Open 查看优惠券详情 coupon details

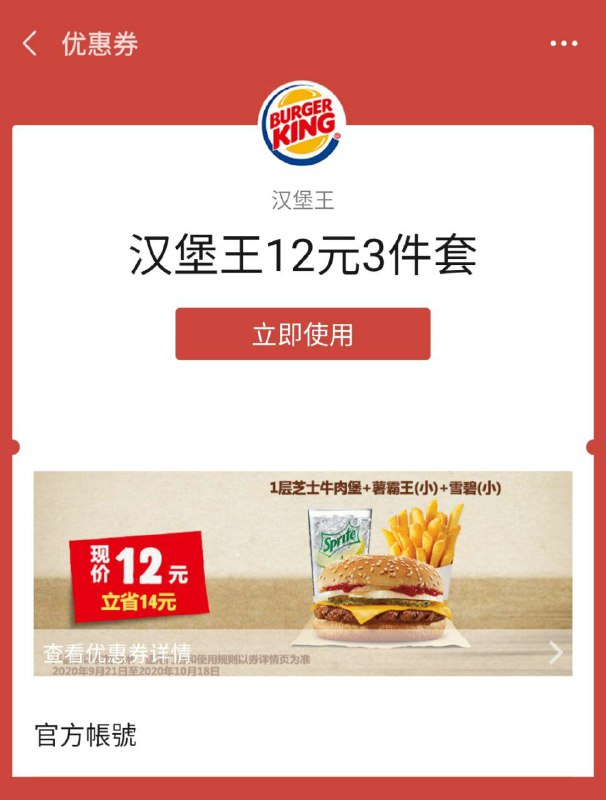(303, 654)
